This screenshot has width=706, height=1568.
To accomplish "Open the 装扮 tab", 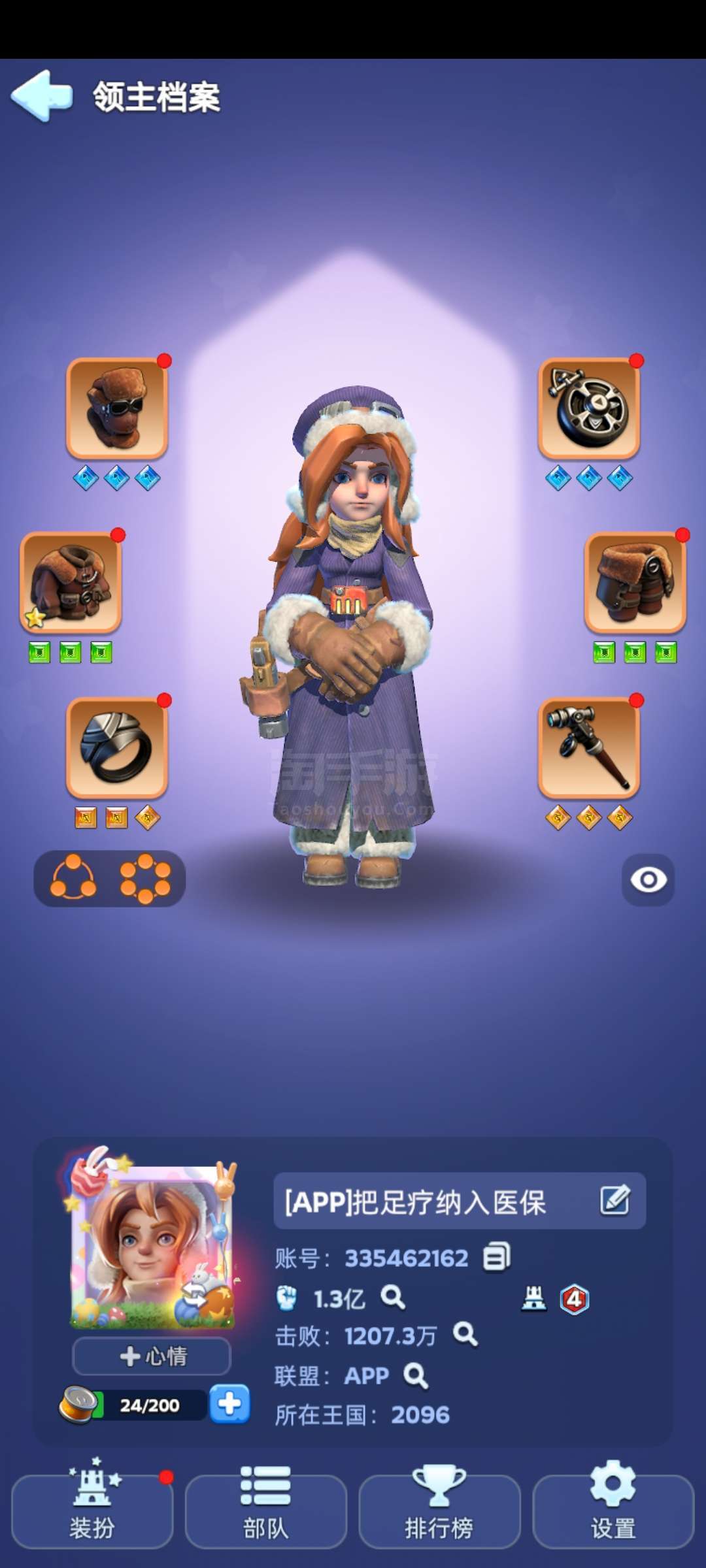I will pyautogui.click(x=92, y=1511).
